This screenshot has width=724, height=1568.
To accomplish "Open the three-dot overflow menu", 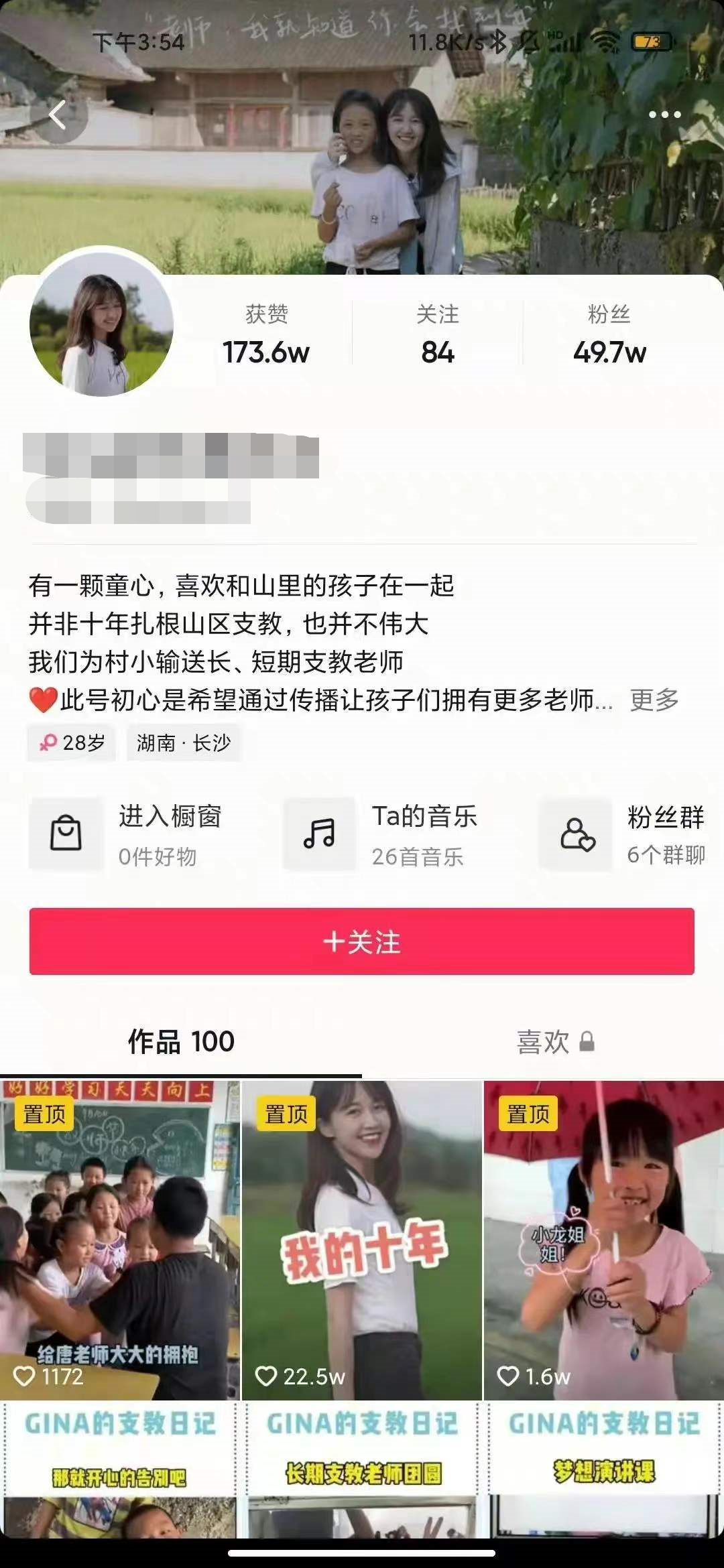I will [664, 115].
